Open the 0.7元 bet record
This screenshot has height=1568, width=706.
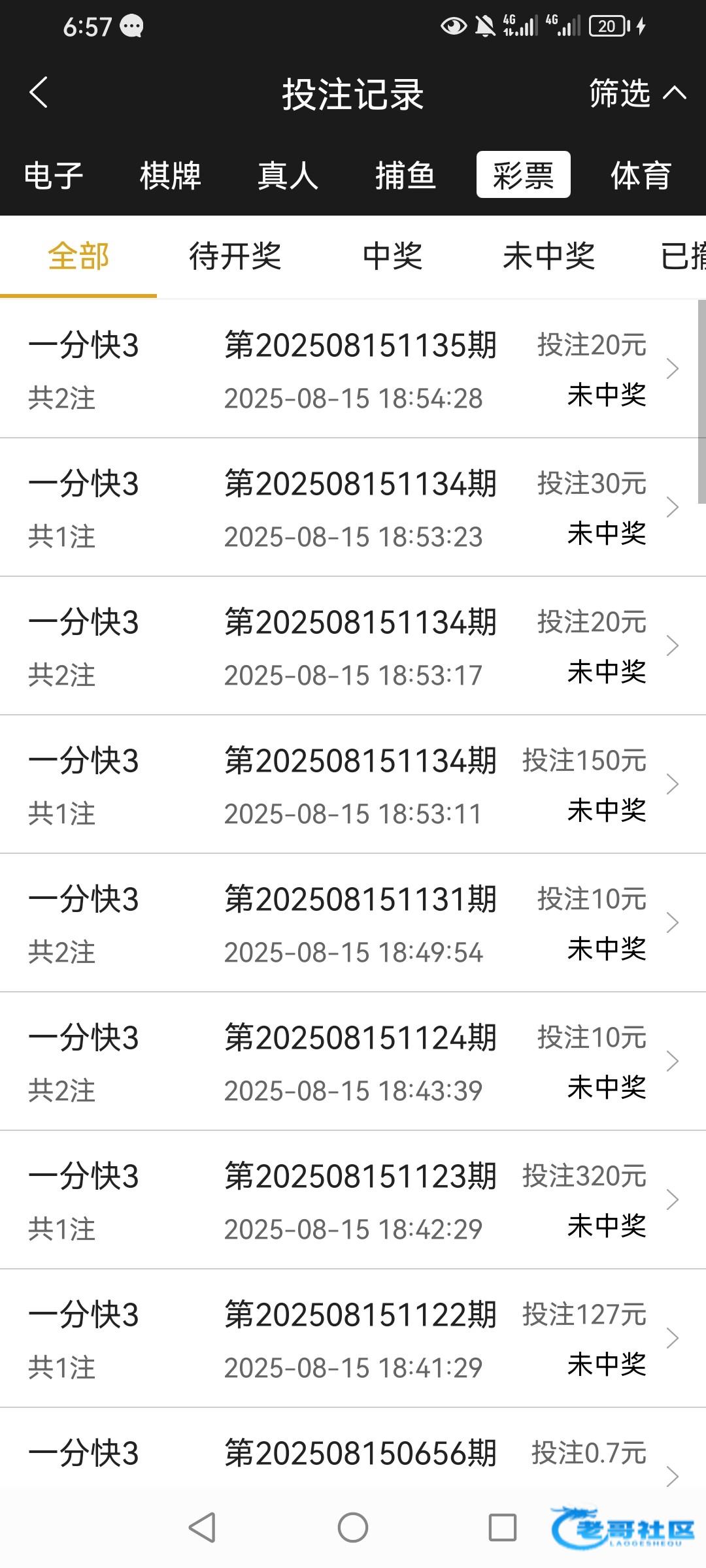[353, 1454]
